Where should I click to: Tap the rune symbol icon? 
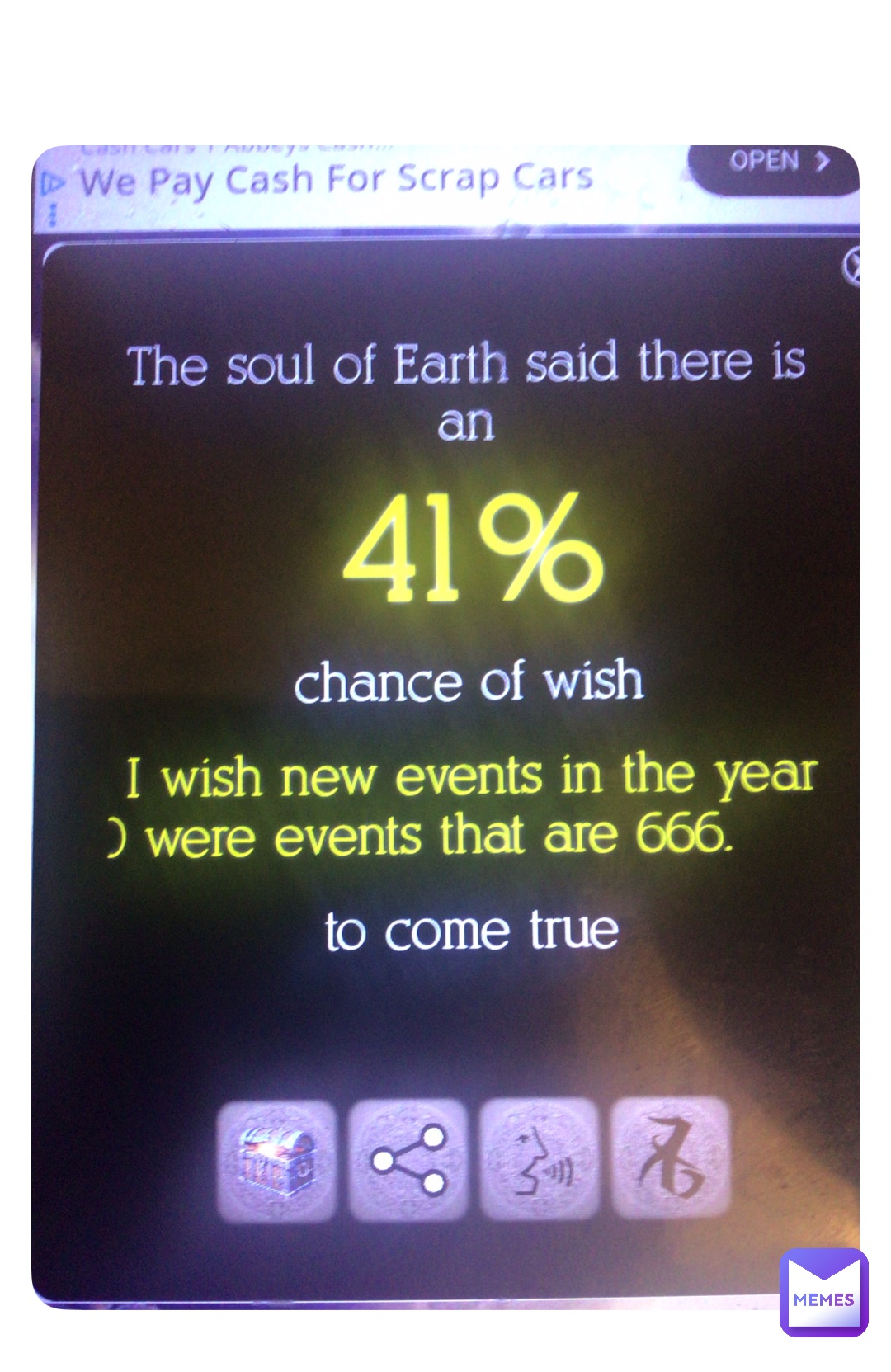click(x=671, y=1157)
